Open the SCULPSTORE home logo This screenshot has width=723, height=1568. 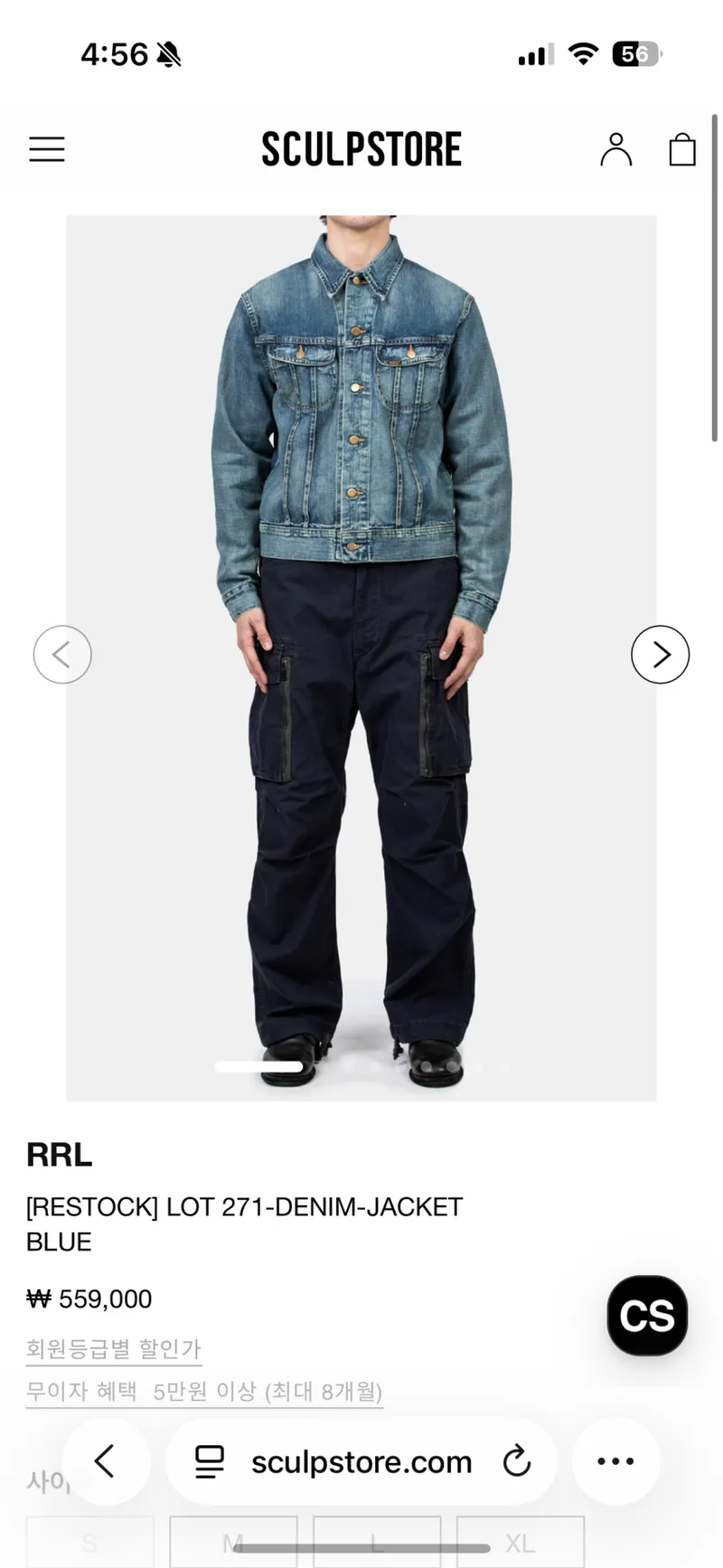tap(361, 149)
